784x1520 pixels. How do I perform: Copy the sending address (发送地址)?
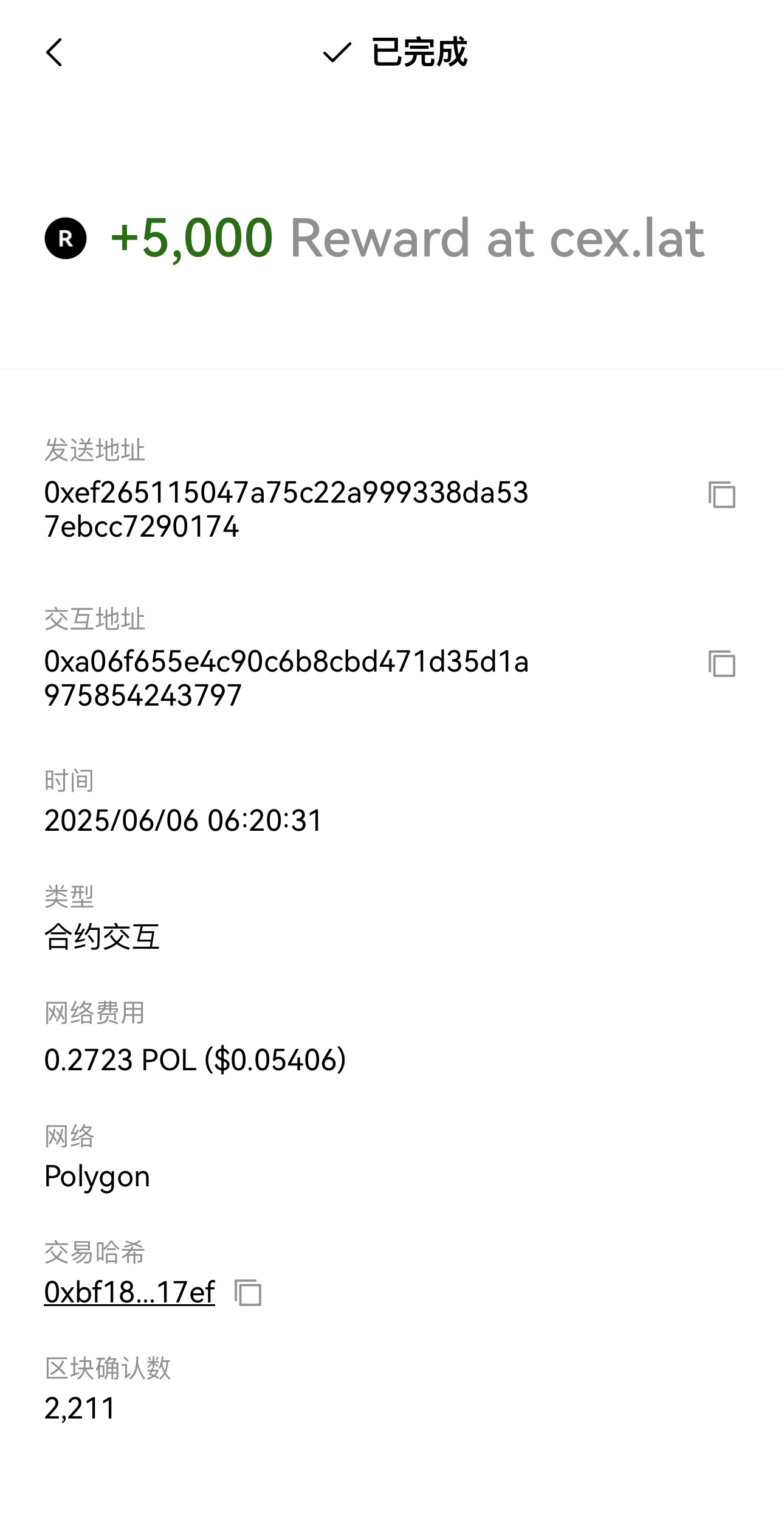pos(721,495)
